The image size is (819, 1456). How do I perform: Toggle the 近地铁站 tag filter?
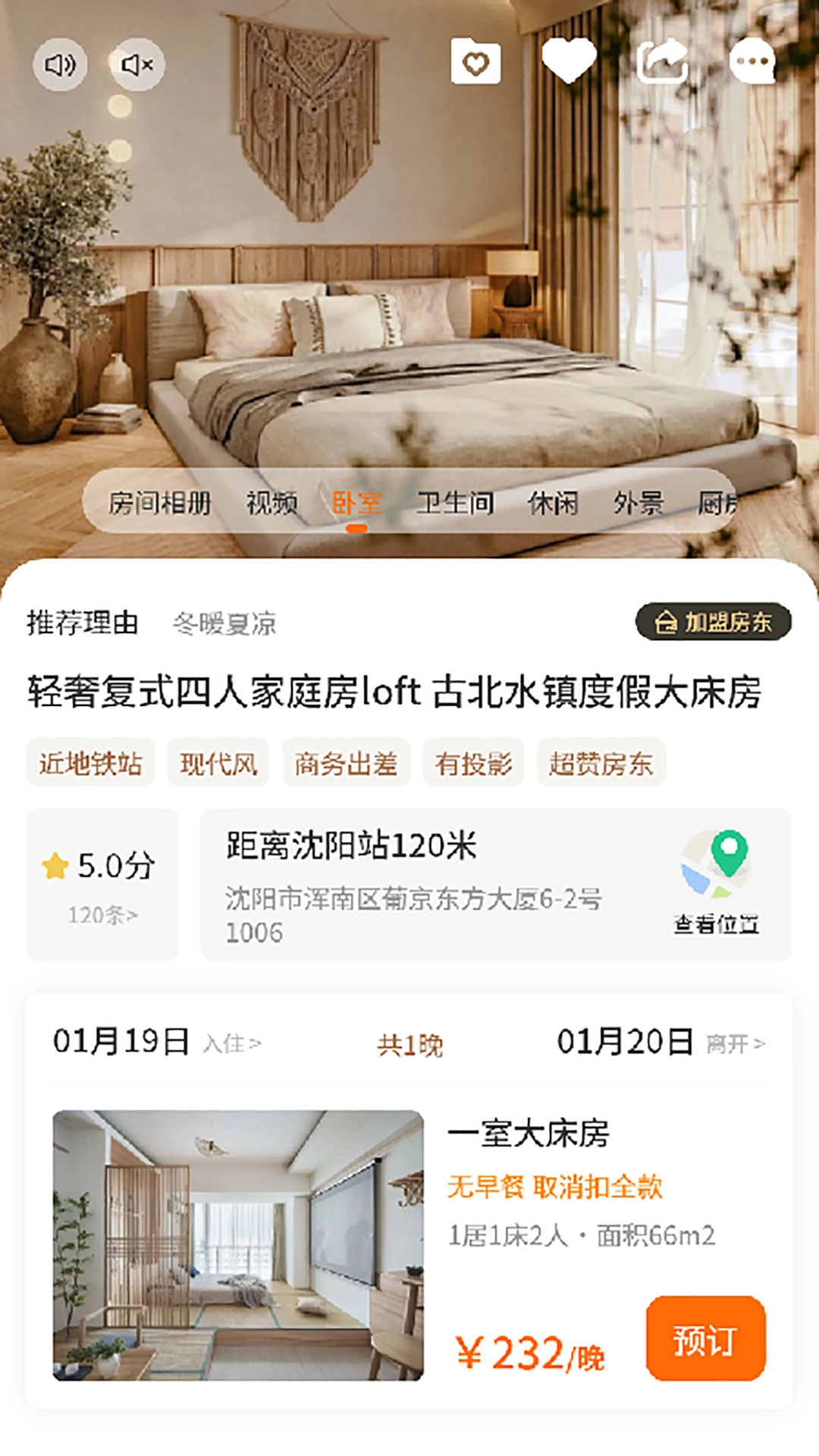(93, 764)
